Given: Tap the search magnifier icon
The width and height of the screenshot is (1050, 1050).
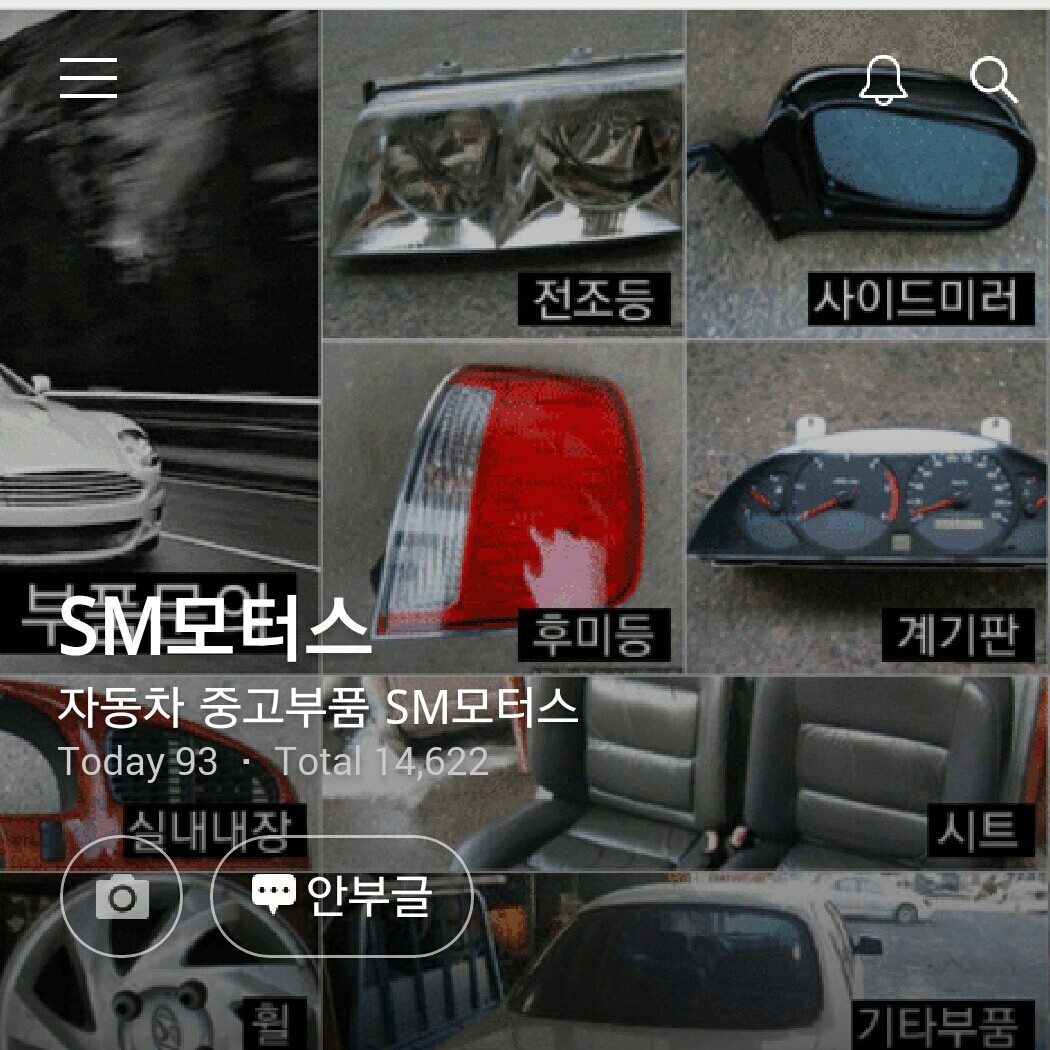Looking at the screenshot, I should pyautogui.click(x=994, y=80).
